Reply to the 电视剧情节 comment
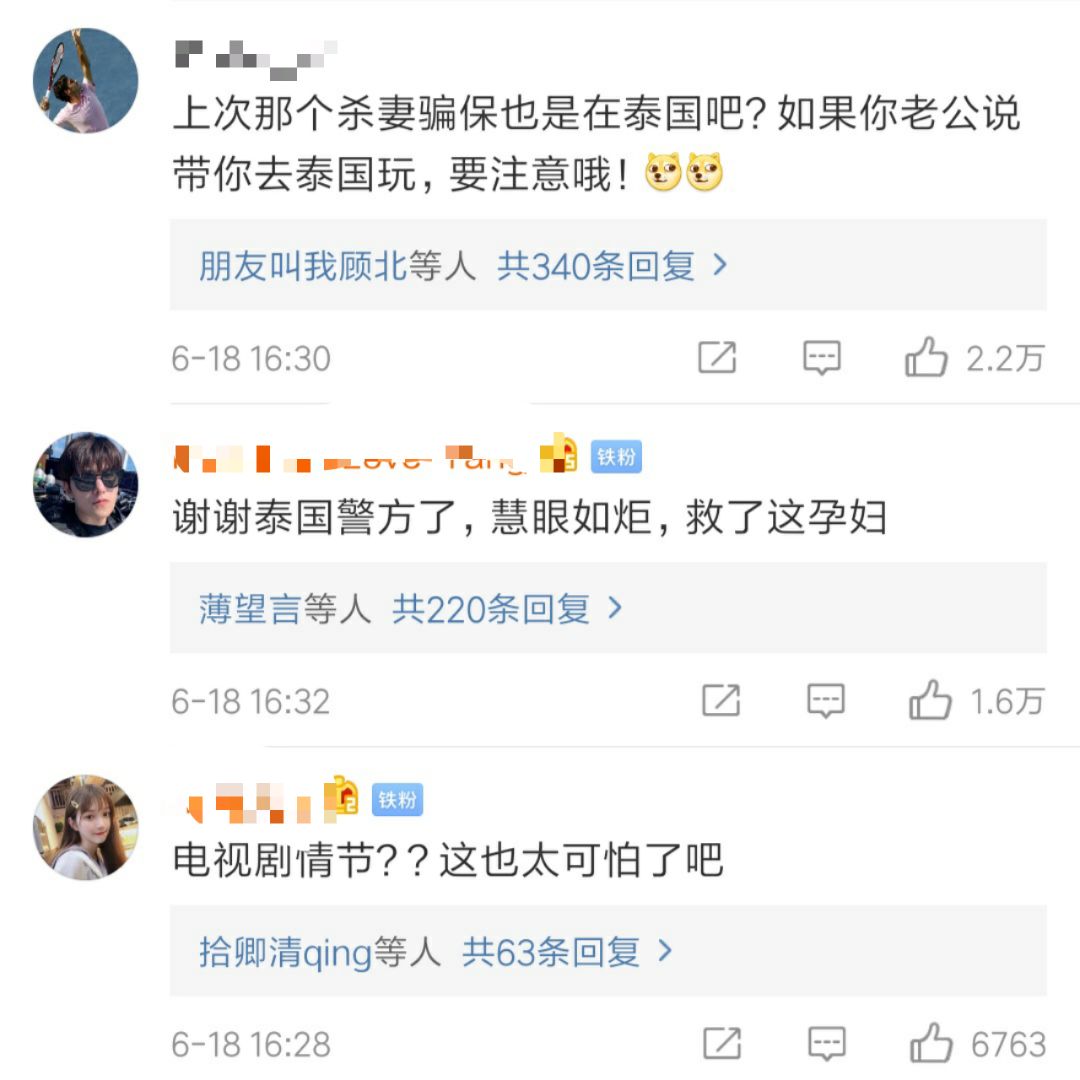1080x1080 pixels. click(826, 1045)
